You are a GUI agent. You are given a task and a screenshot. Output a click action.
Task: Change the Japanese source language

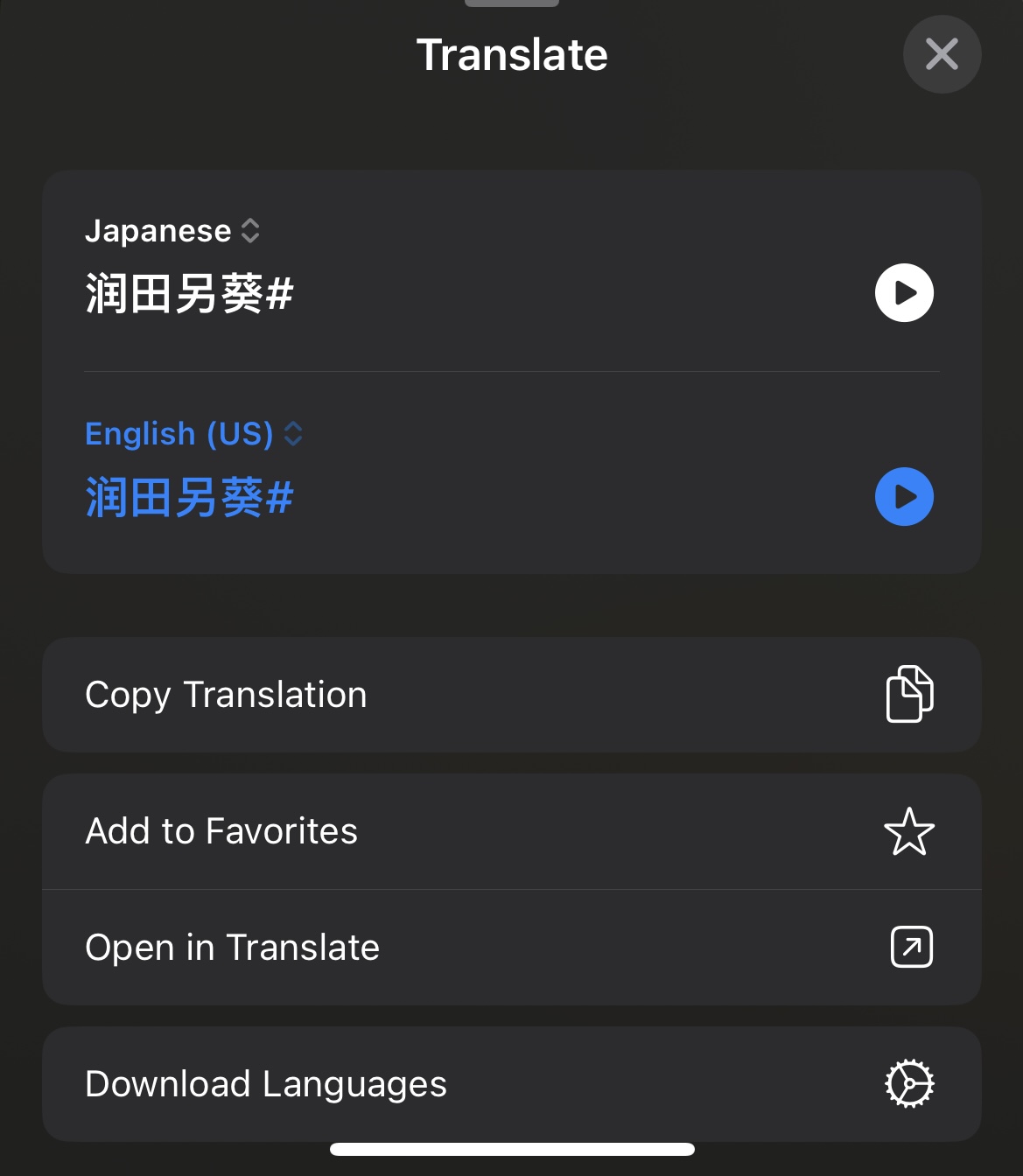click(172, 231)
